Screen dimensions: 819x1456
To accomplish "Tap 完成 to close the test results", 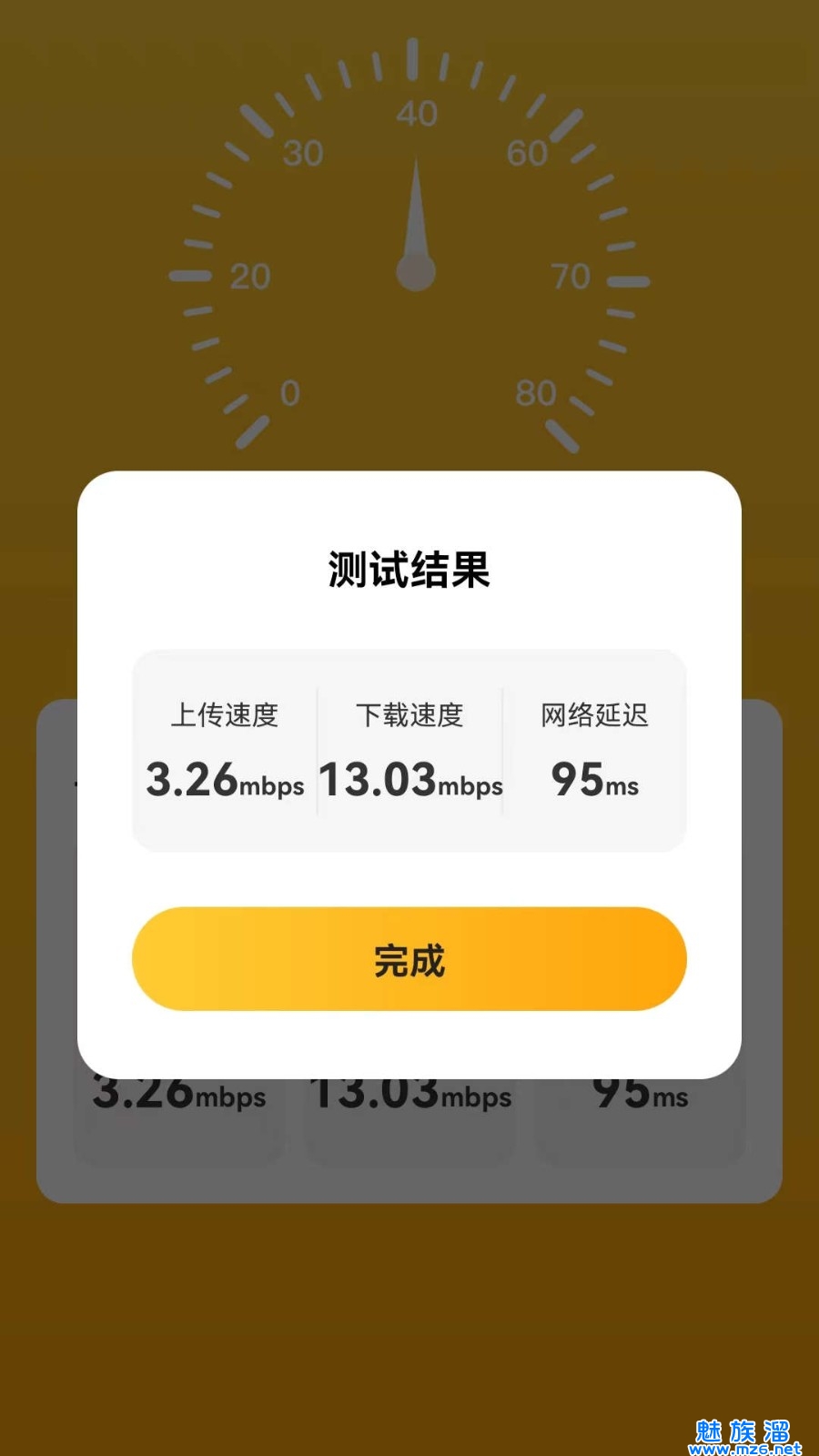I will click(x=409, y=959).
